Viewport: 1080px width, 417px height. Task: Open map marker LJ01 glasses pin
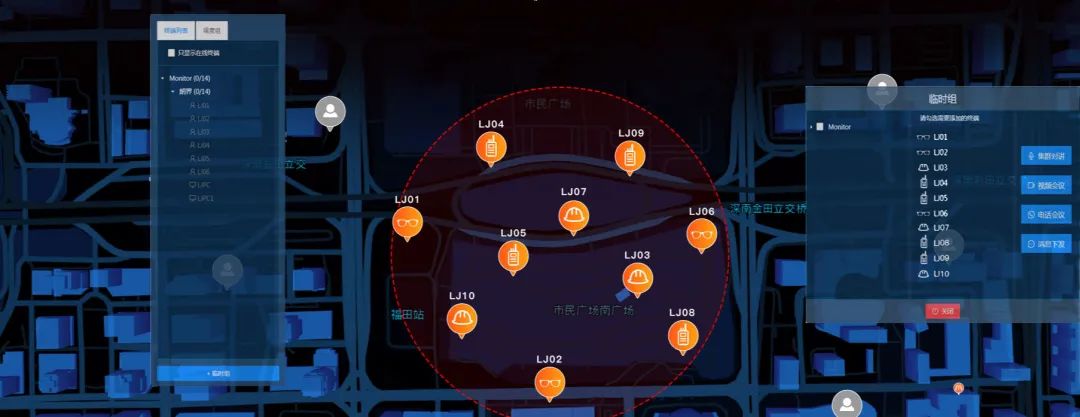pyautogui.click(x=407, y=223)
